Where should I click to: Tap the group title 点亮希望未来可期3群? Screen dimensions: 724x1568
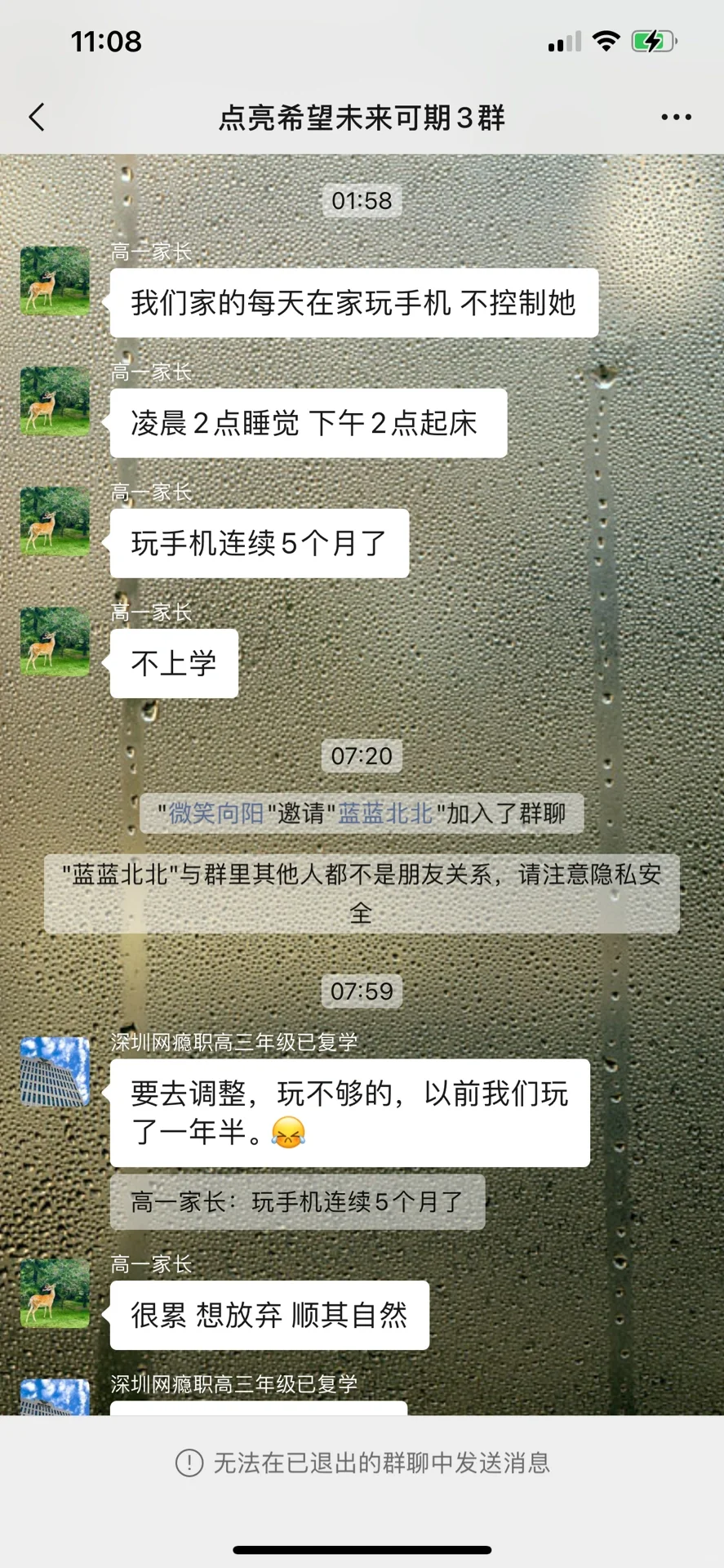(x=362, y=117)
